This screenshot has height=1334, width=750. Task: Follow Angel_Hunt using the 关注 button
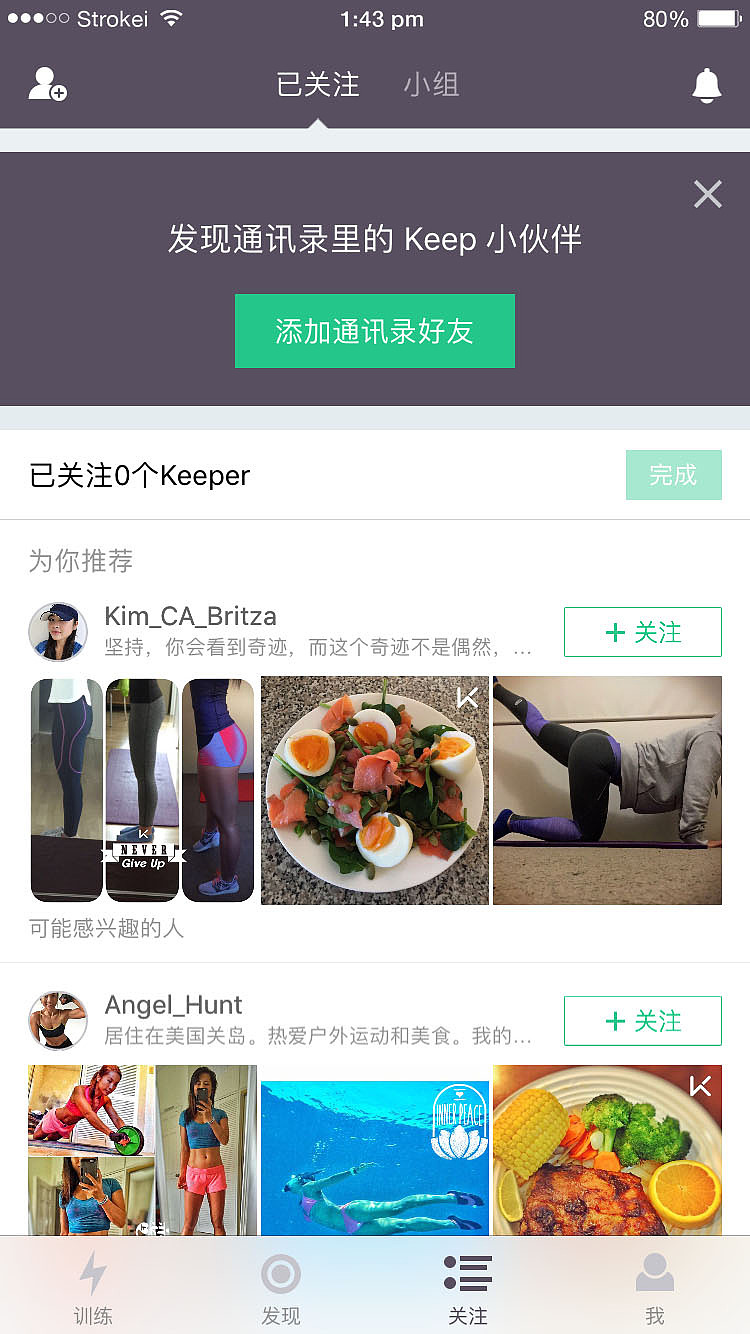[642, 1020]
